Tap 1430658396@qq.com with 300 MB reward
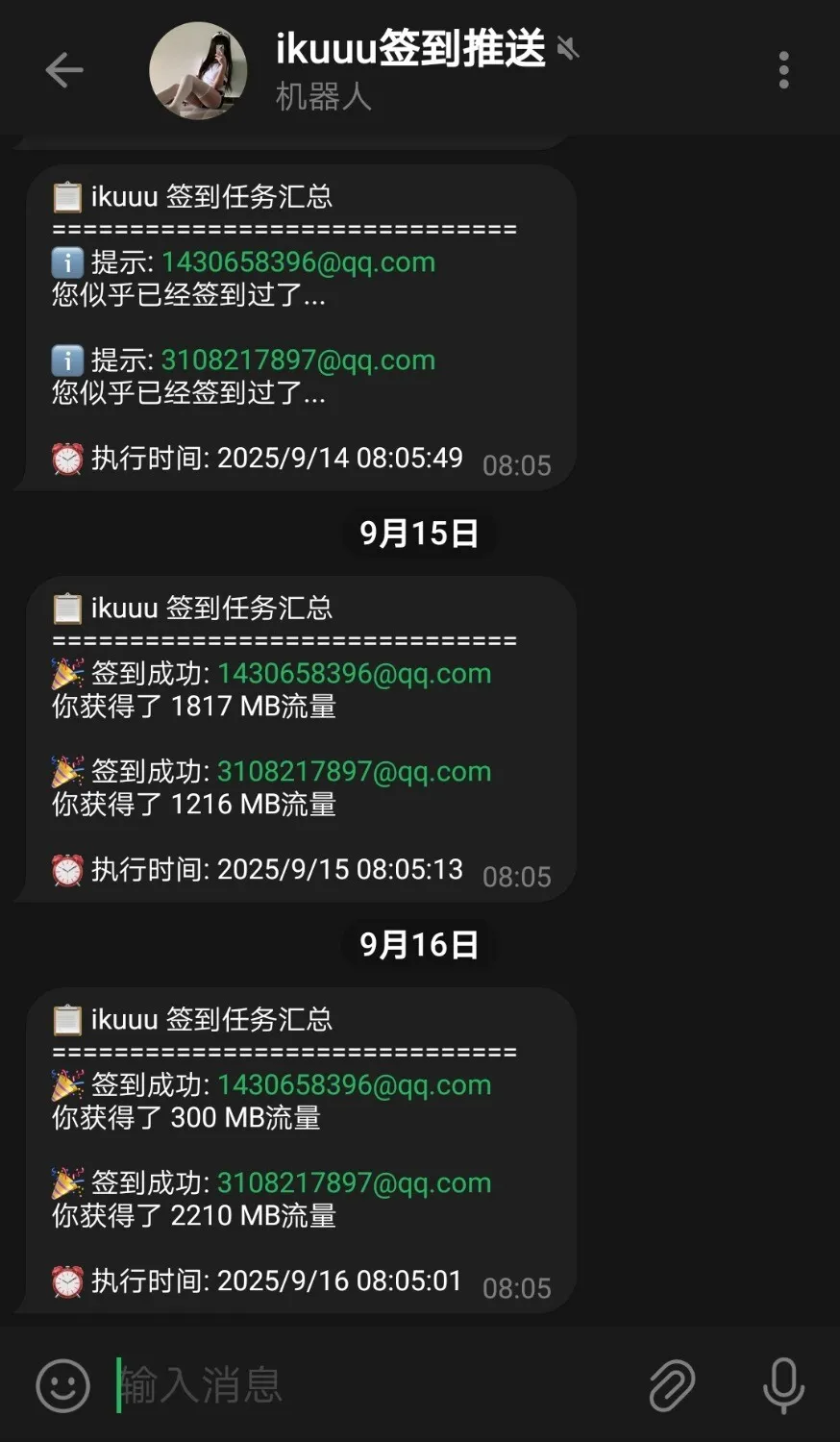Screen dimensions: 840x1442 click(354, 1084)
